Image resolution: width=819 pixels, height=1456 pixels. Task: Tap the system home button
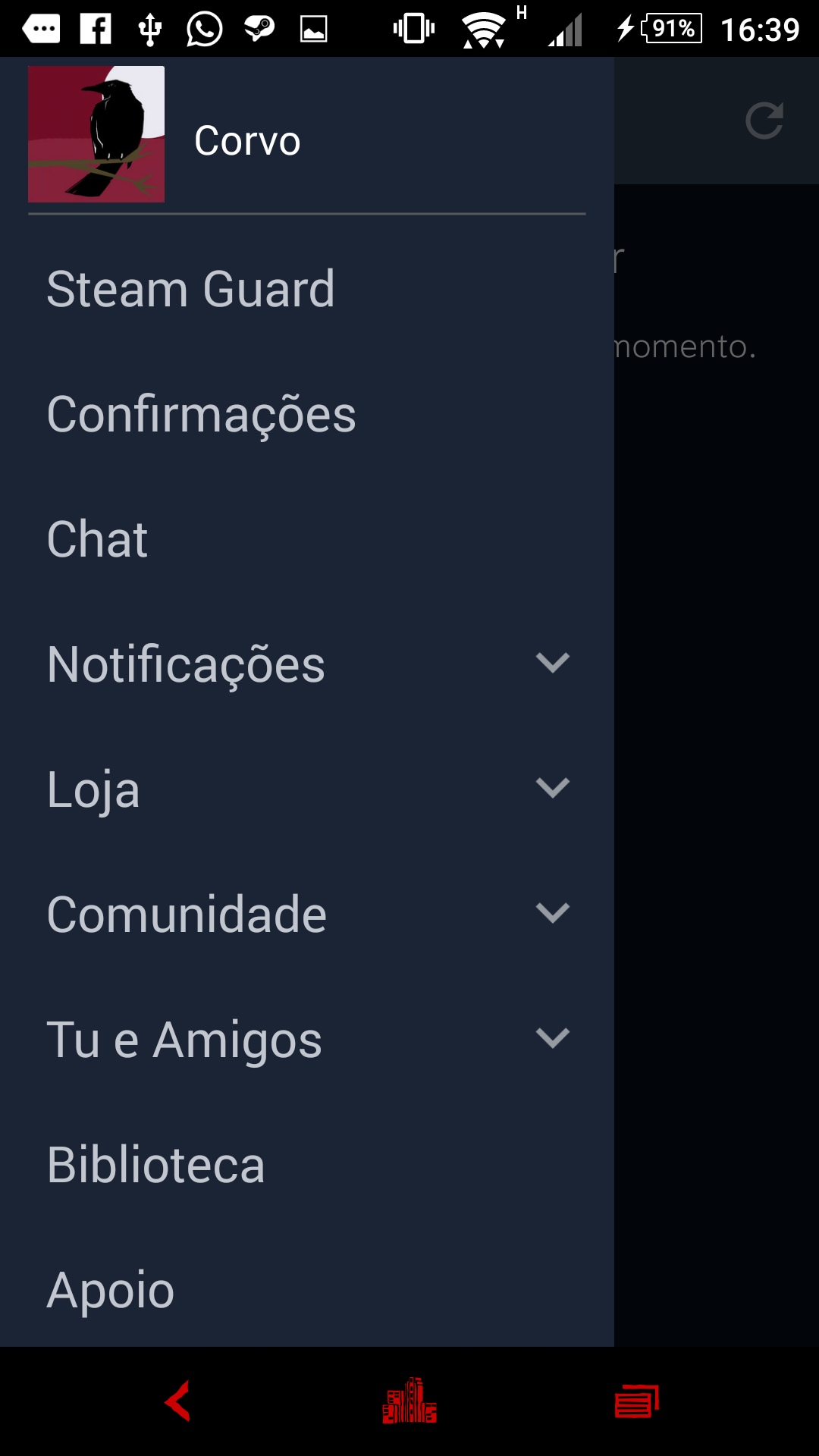(409, 1401)
